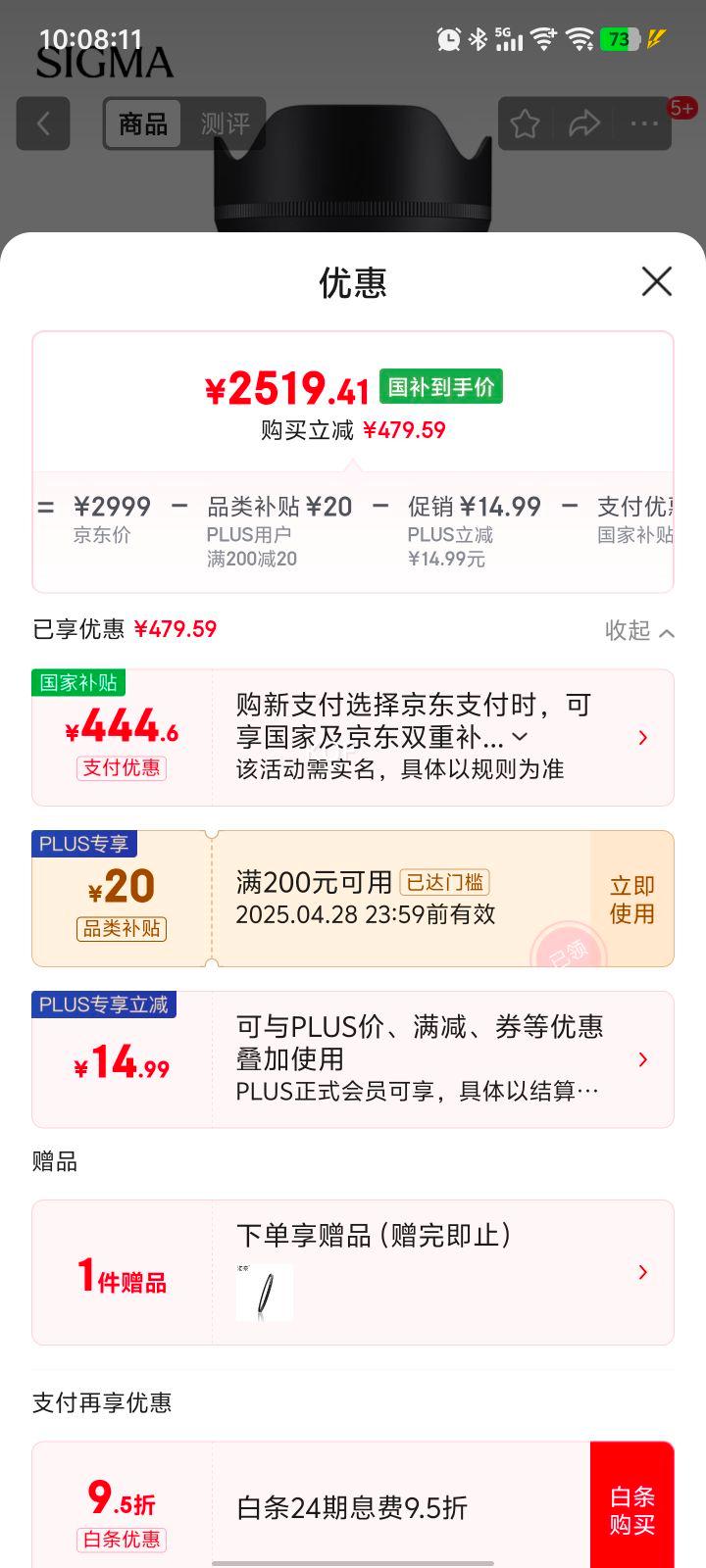Open the PLUS专享立减 ¥14.99 details

pyautogui.click(x=642, y=1059)
